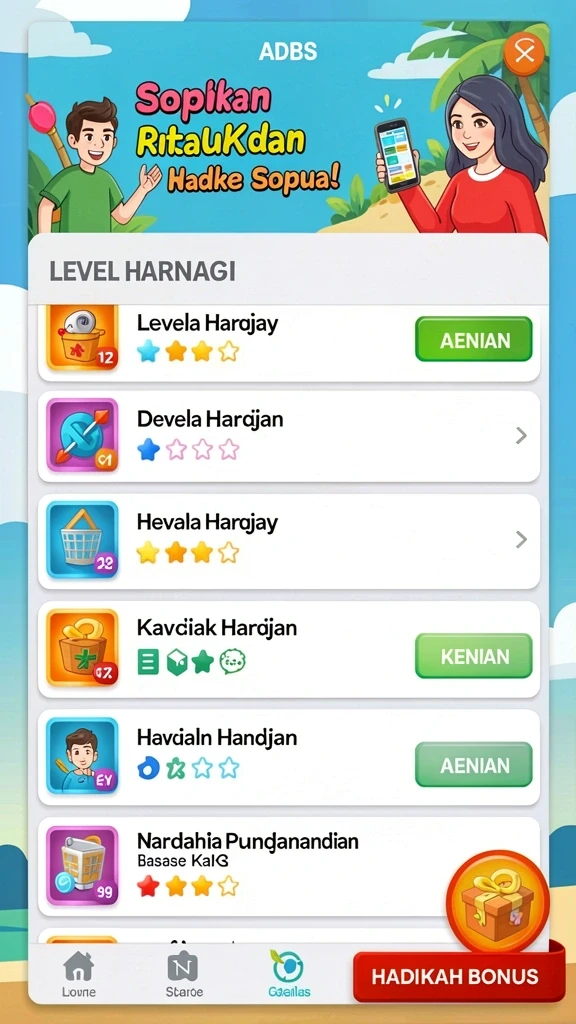
Task: Open the floating gift box
Action: tap(498, 902)
